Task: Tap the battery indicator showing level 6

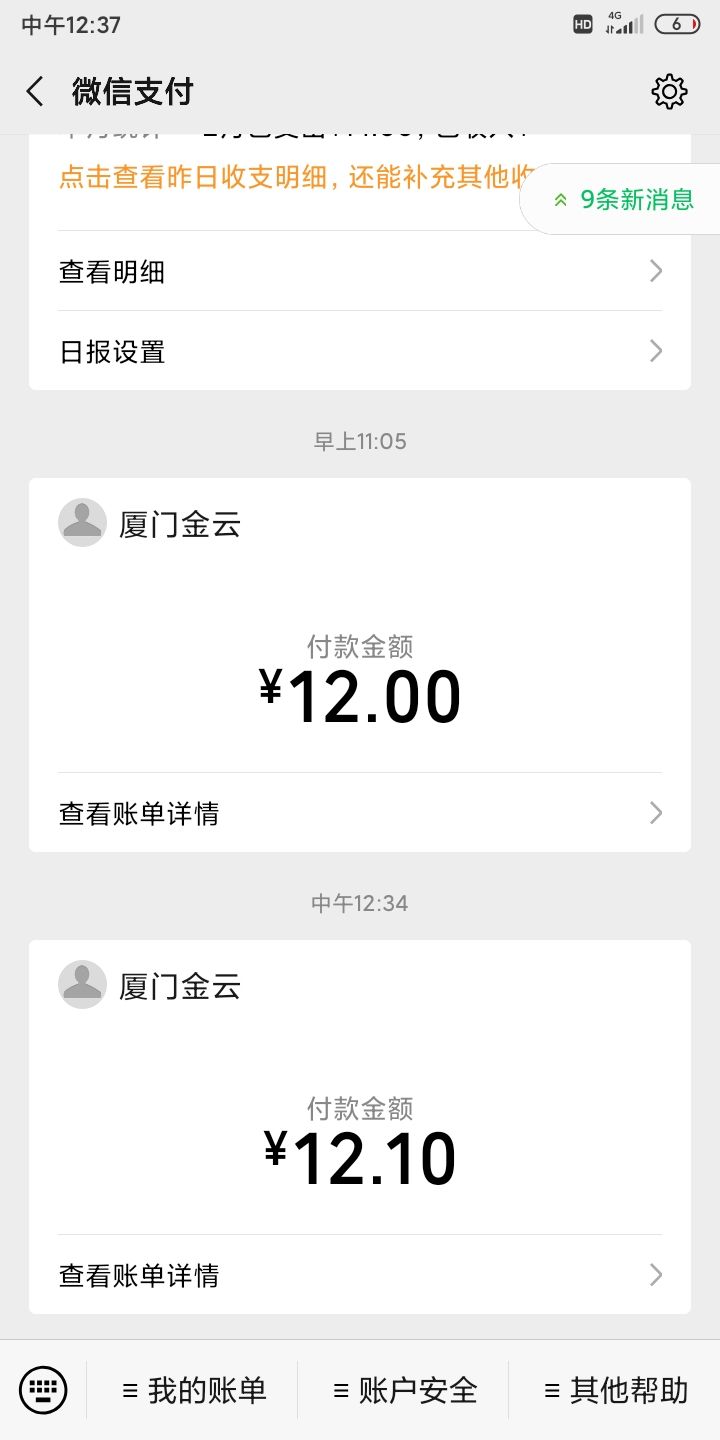Action: [x=676, y=24]
